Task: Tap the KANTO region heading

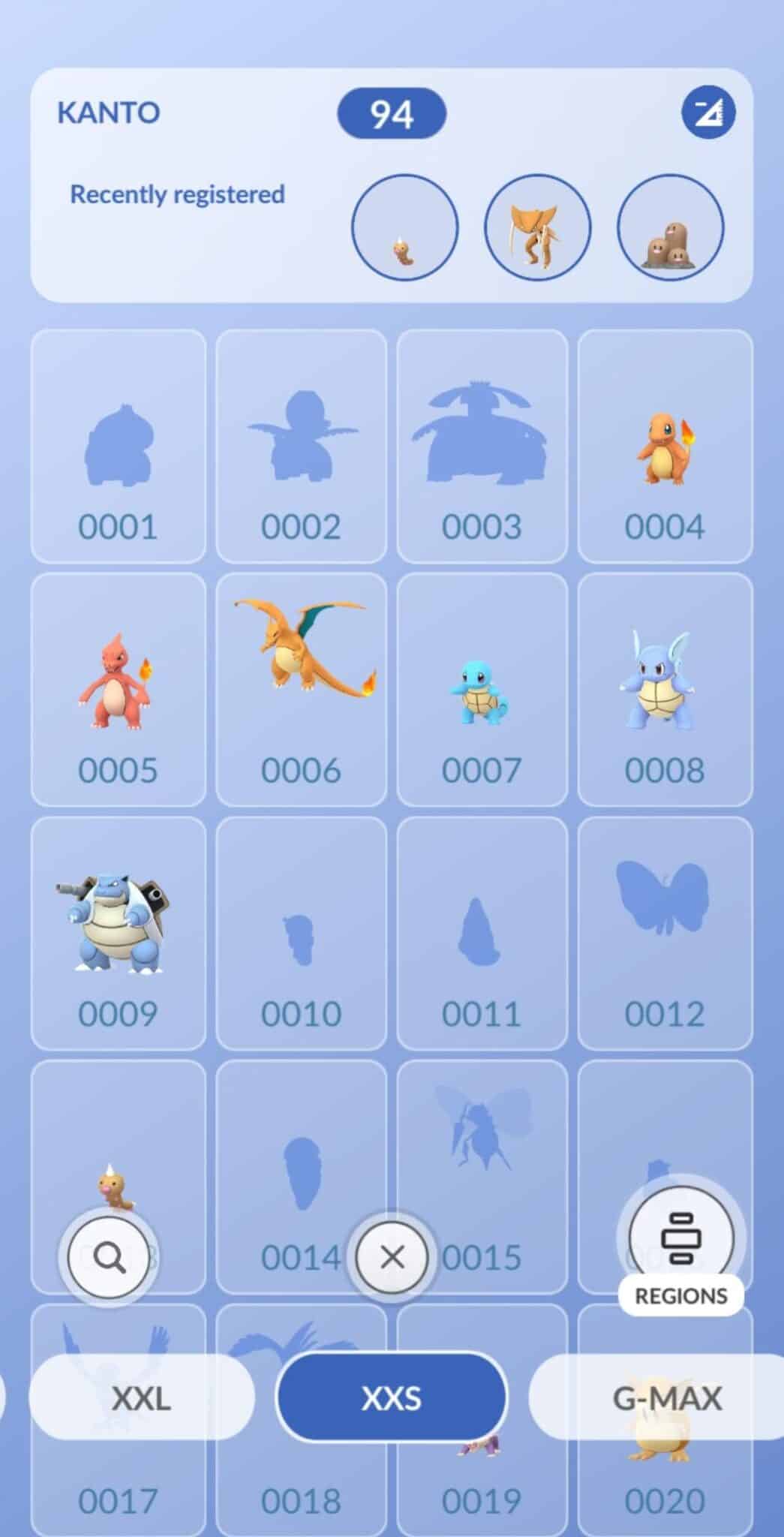Action: pos(110,113)
